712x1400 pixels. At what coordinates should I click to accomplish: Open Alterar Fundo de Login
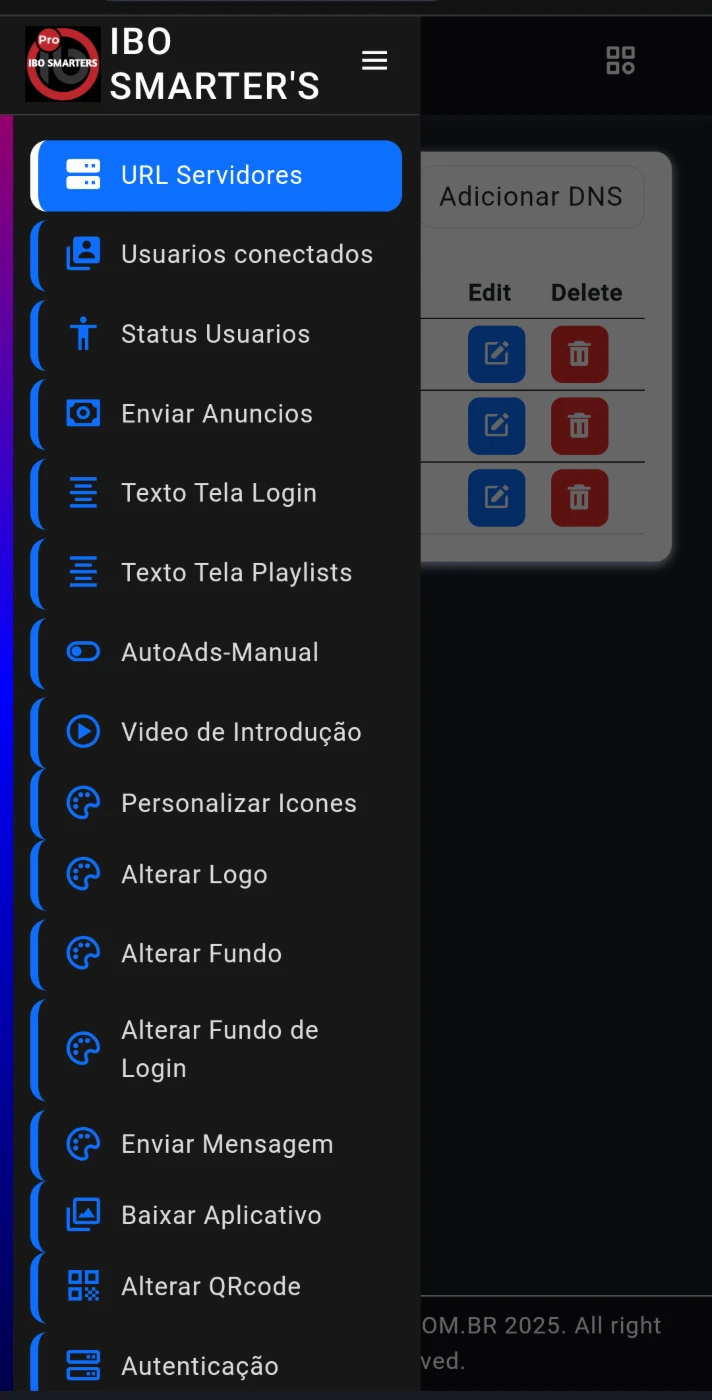(x=216, y=1049)
